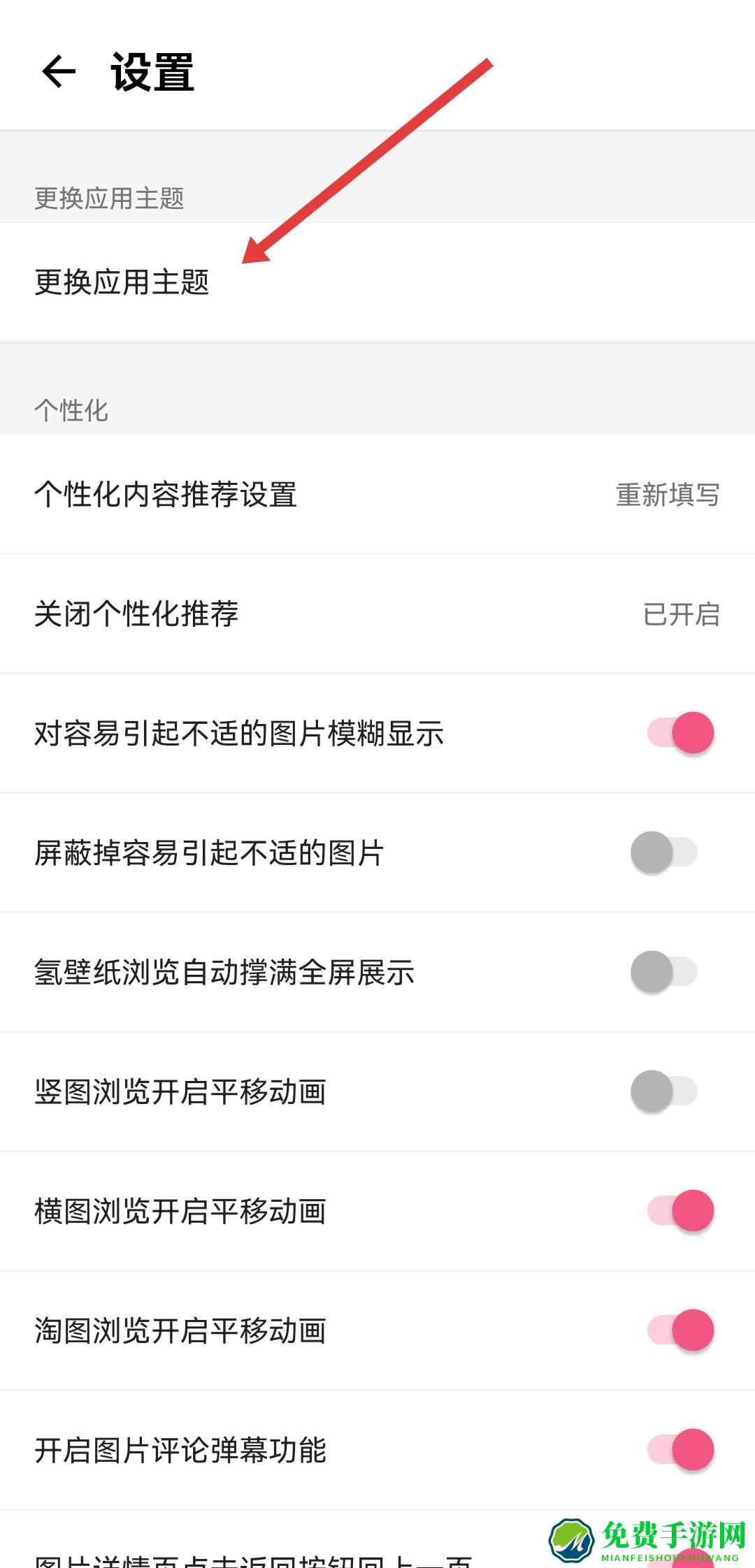The image size is (755, 1568).
Task: Enable 屏蔽掉容易引起不适的图片
Action: click(664, 852)
